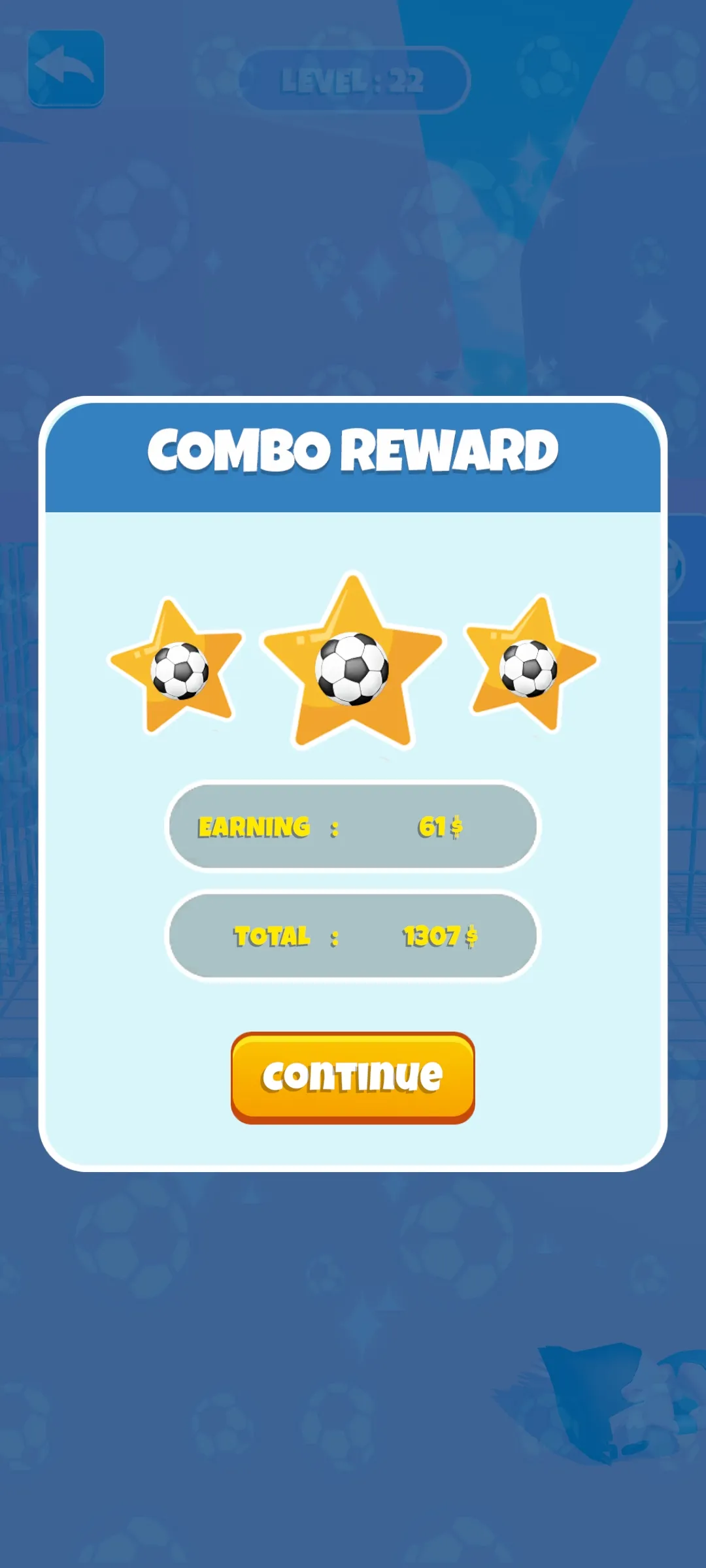Image resolution: width=706 pixels, height=1568 pixels.
Task: Go back using the arrow icon
Action: tap(66, 68)
